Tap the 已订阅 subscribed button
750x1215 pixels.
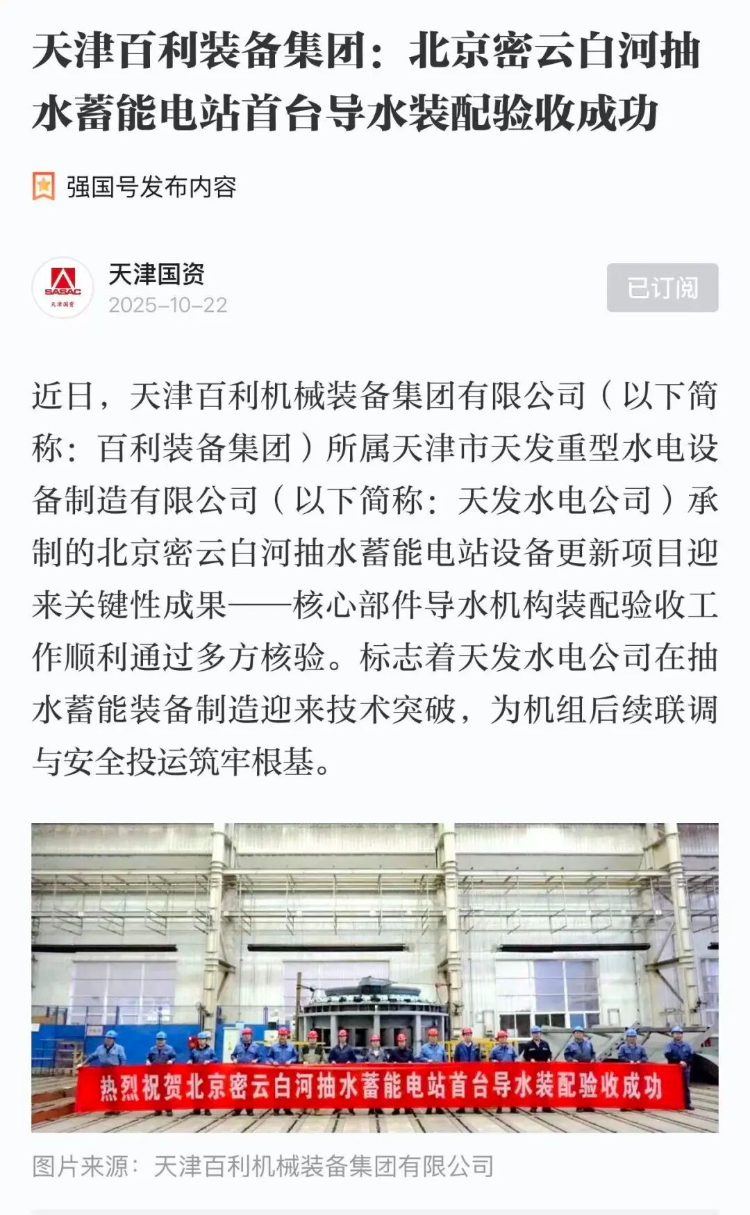click(x=662, y=288)
